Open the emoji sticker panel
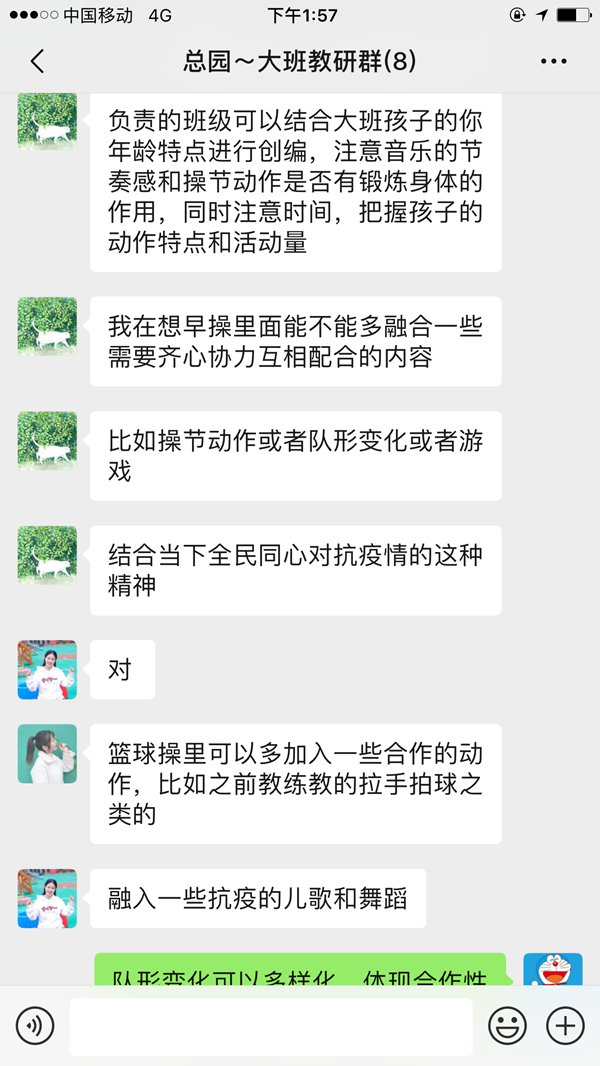Viewport: 600px width, 1066px height. [507, 1026]
